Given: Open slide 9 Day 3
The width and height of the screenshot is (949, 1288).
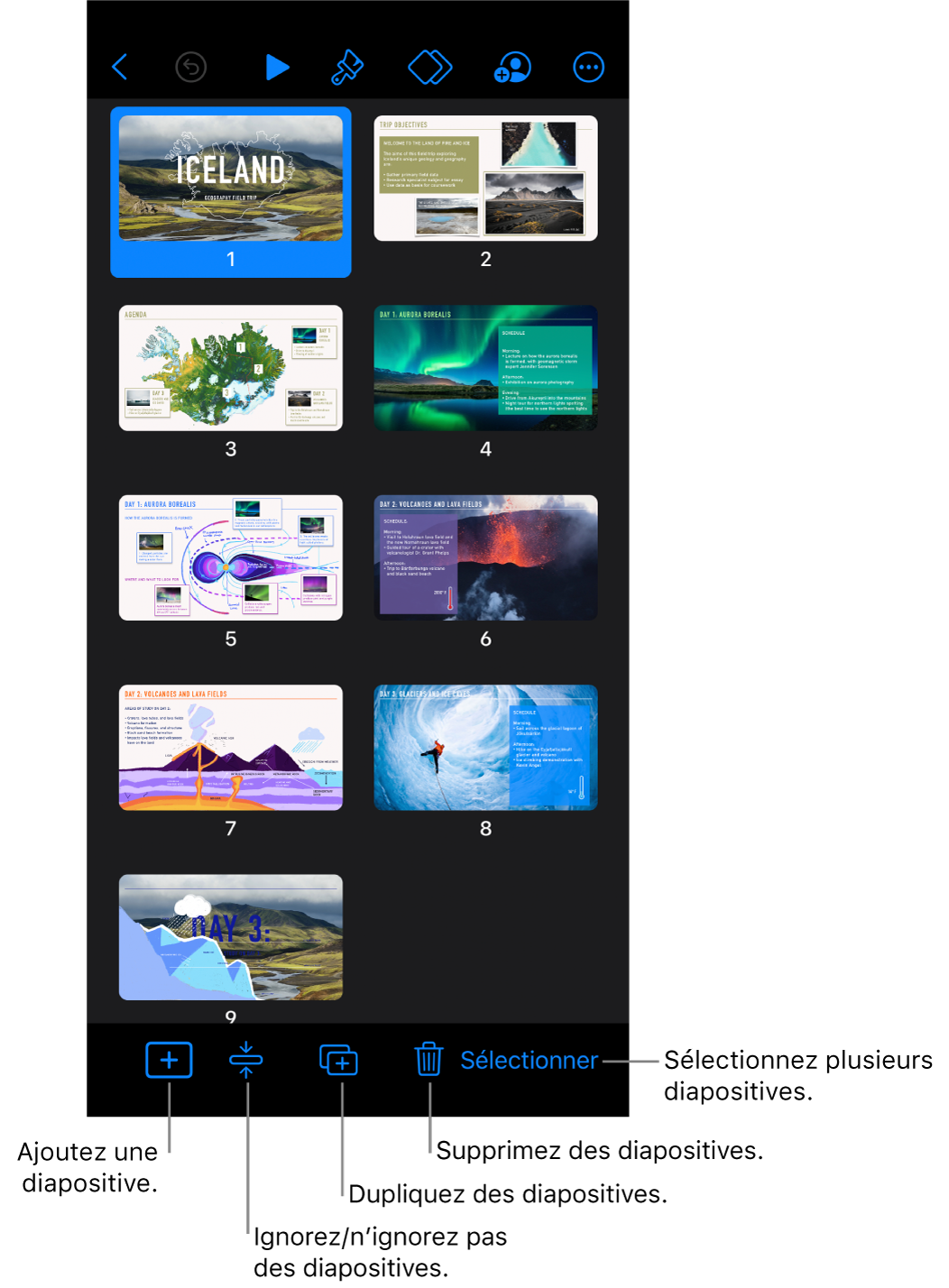Looking at the screenshot, I should coord(231,936).
